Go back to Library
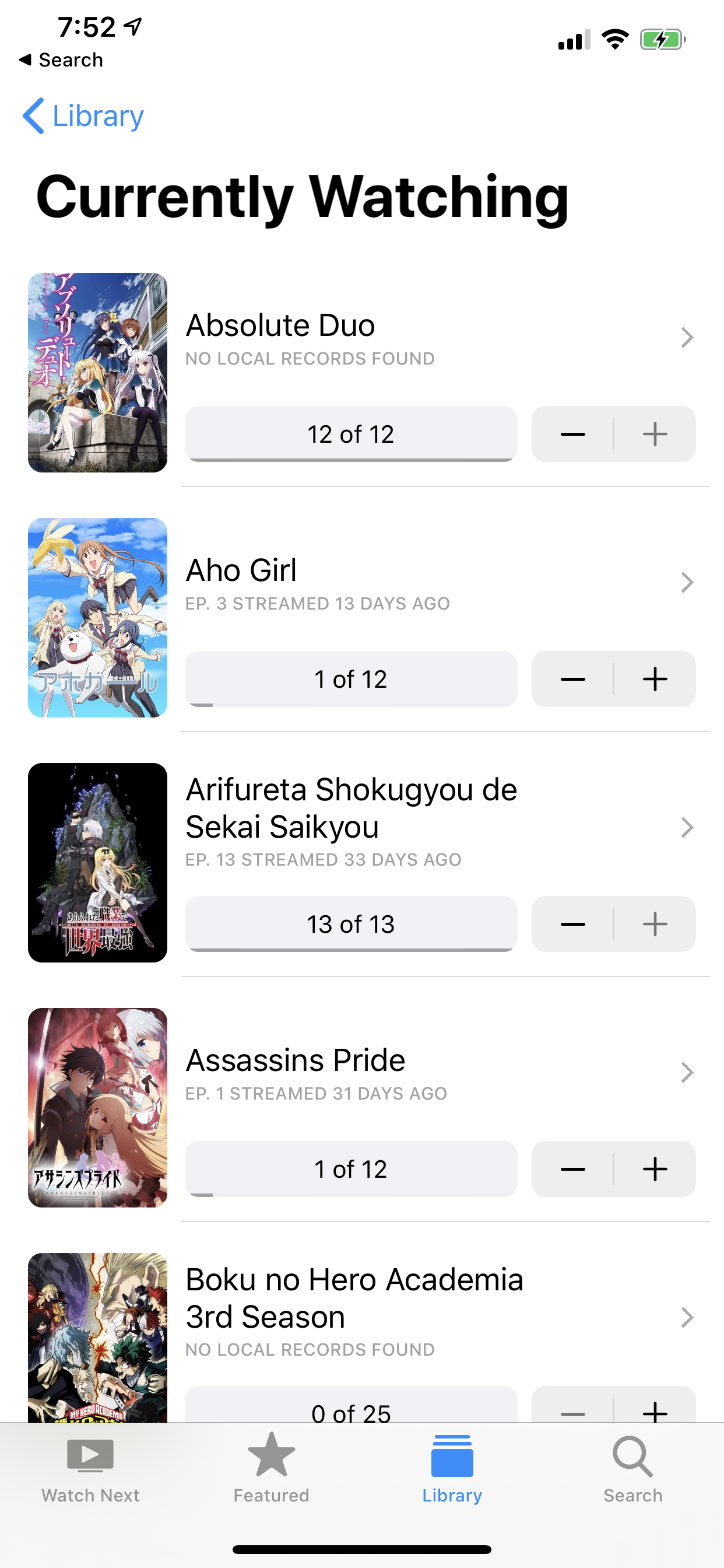This screenshot has height=1568, width=724. [x=82, y=116]
